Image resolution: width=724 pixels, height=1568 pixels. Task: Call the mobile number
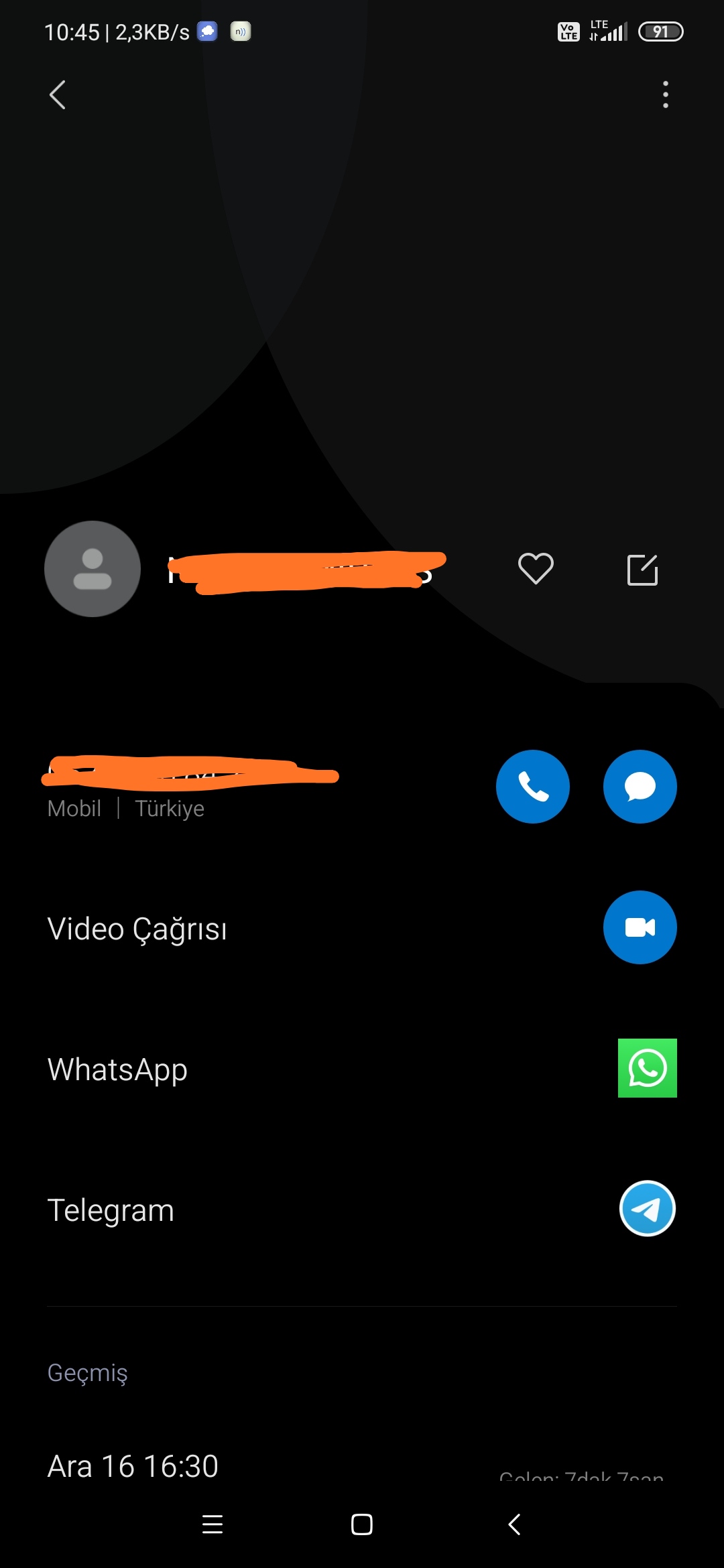point(533,787)
